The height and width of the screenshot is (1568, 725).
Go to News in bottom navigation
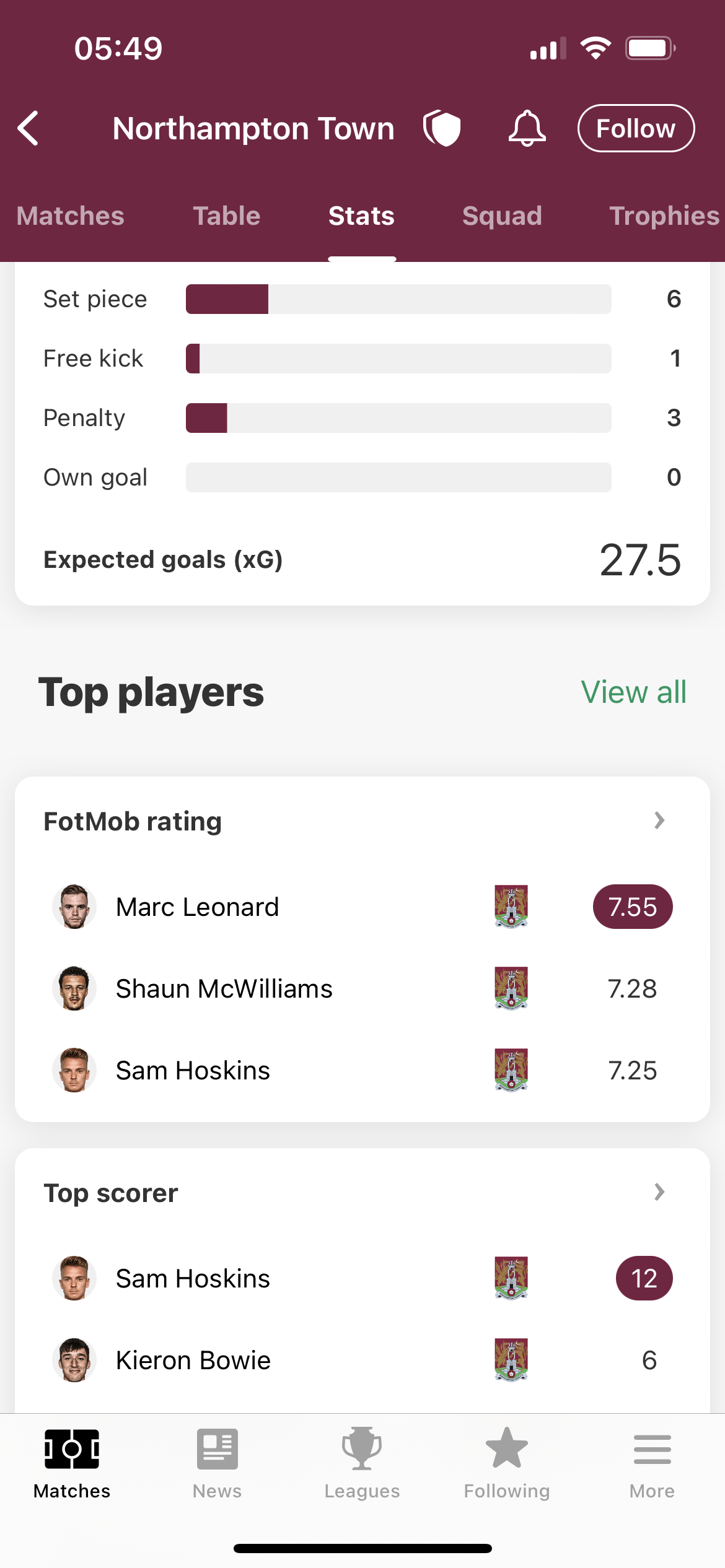pyautogui.click(x=217, y=1464)
